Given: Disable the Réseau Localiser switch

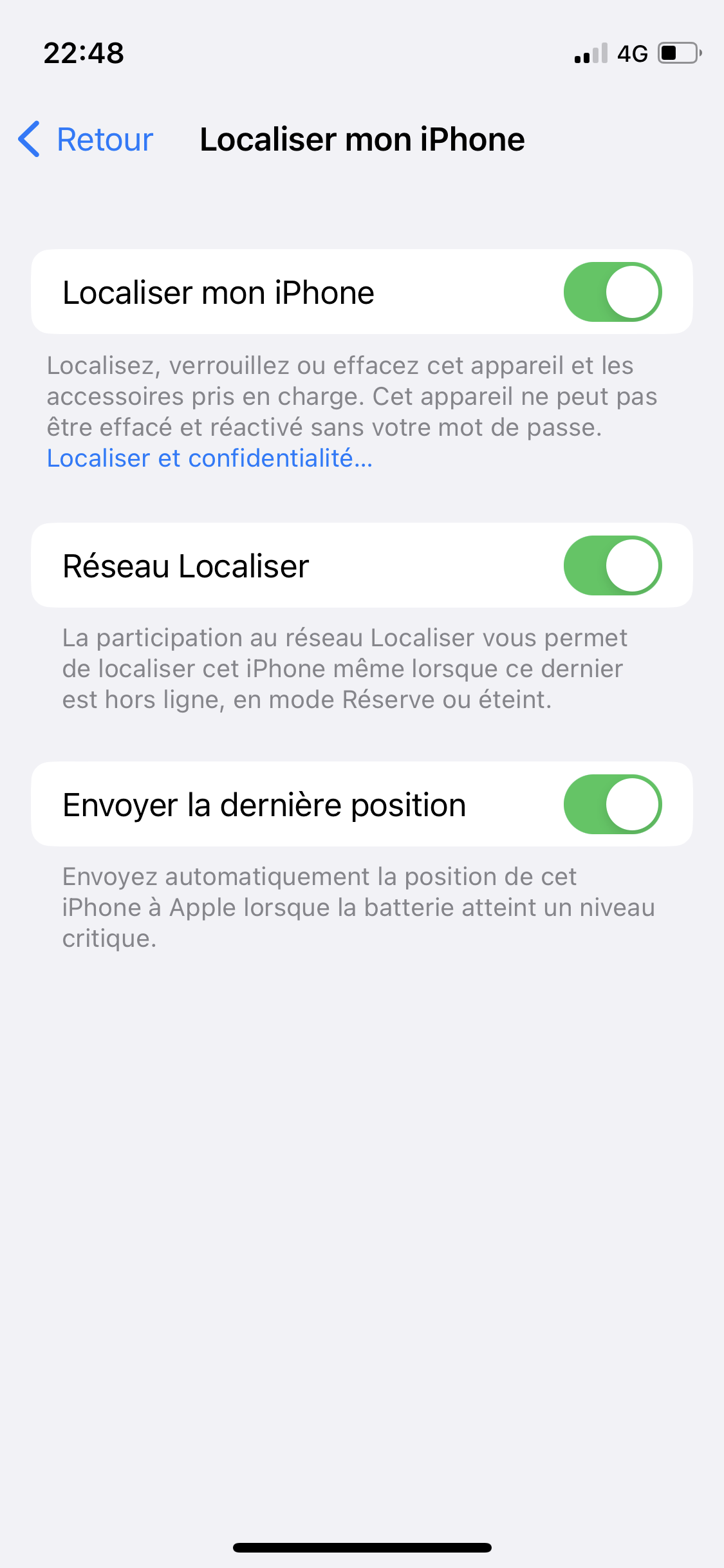Looking at the screenshot, I should pos(612,566).
